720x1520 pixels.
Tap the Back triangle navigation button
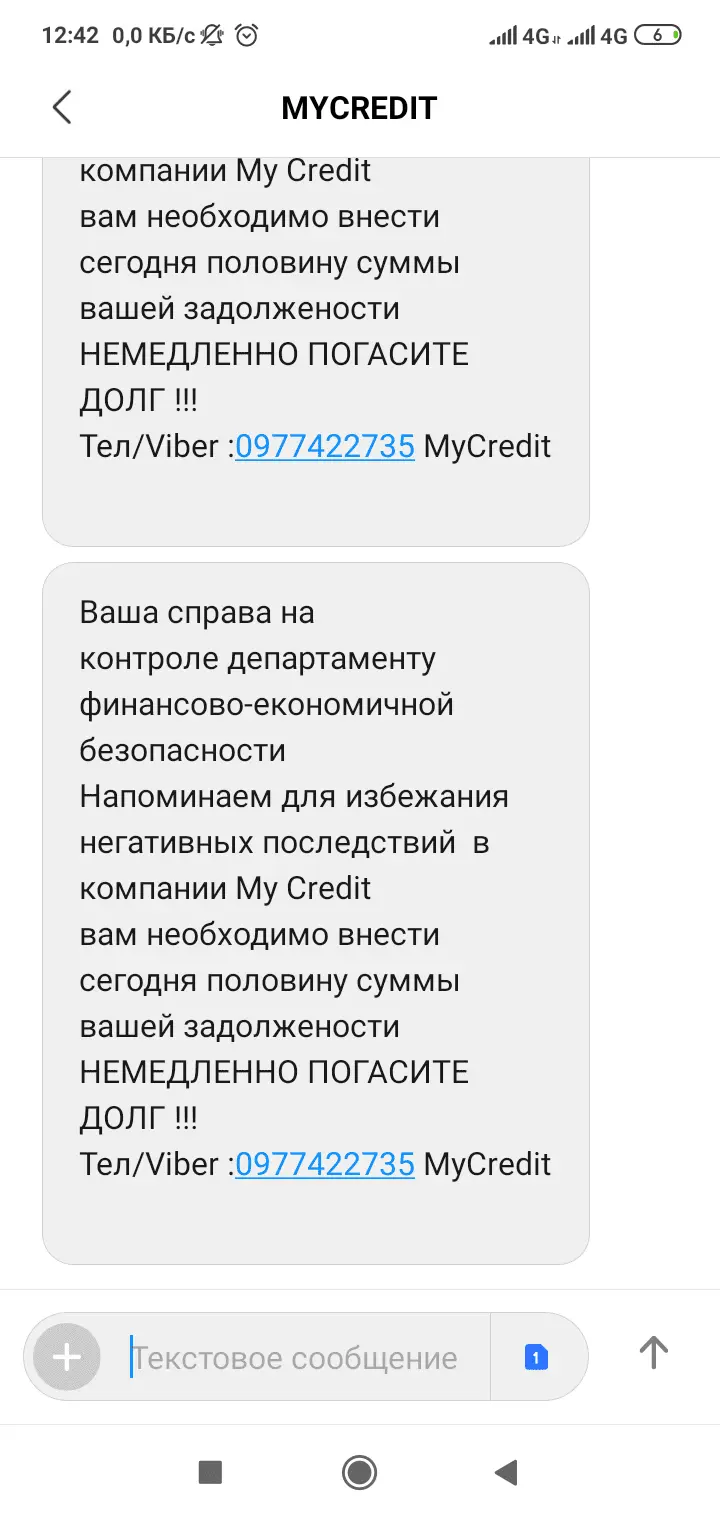[x=506, y=1472]
